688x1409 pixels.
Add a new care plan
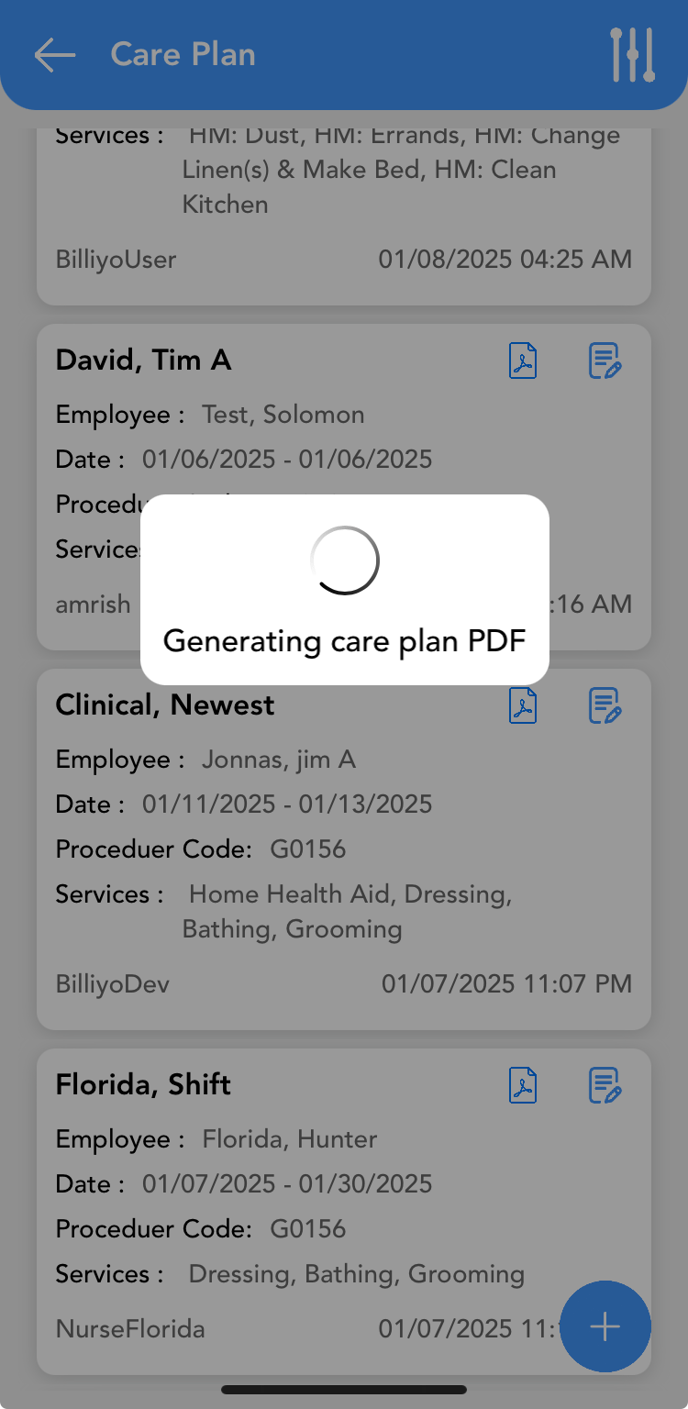(x=605, y=1327)
